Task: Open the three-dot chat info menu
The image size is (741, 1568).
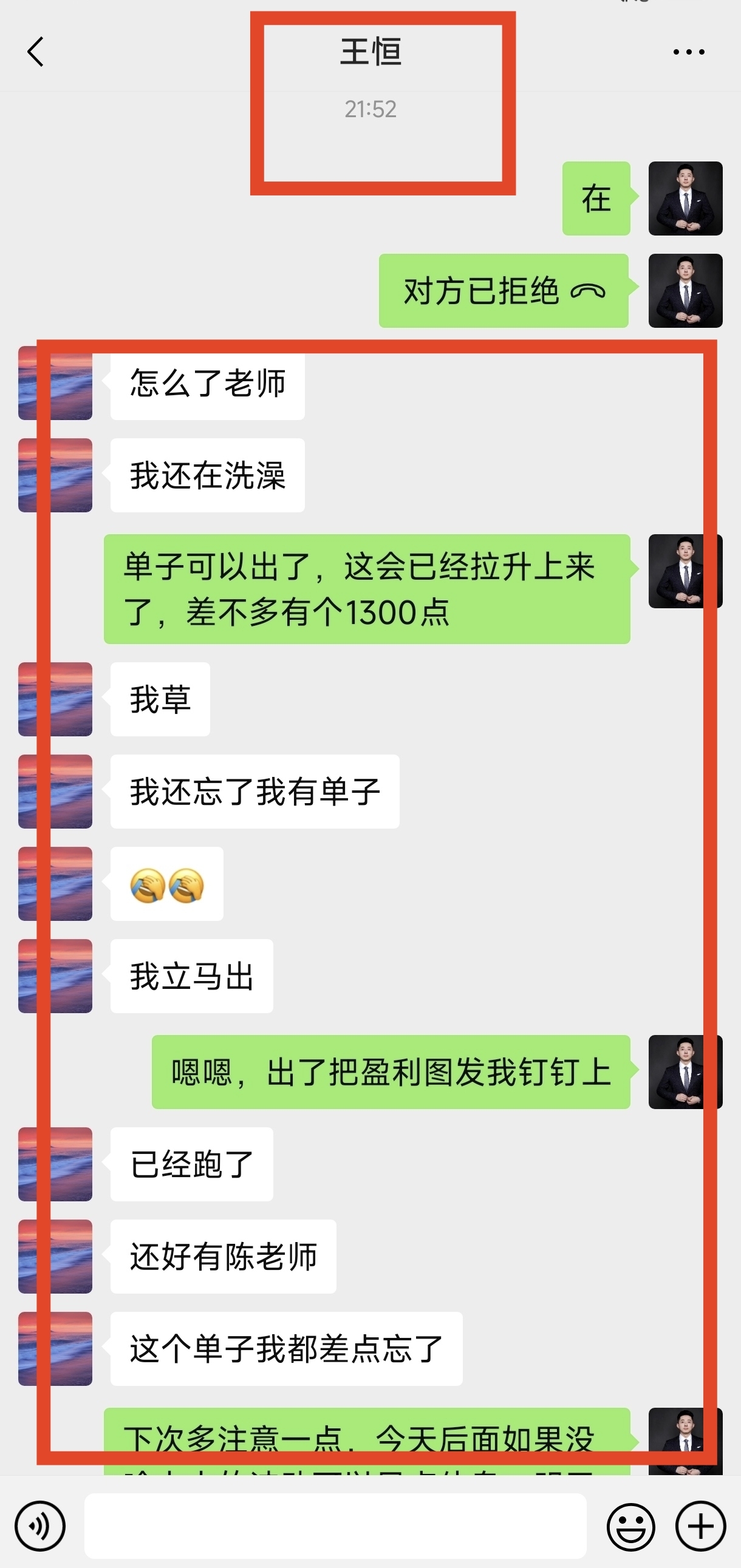Action: [x=689, y=52]
